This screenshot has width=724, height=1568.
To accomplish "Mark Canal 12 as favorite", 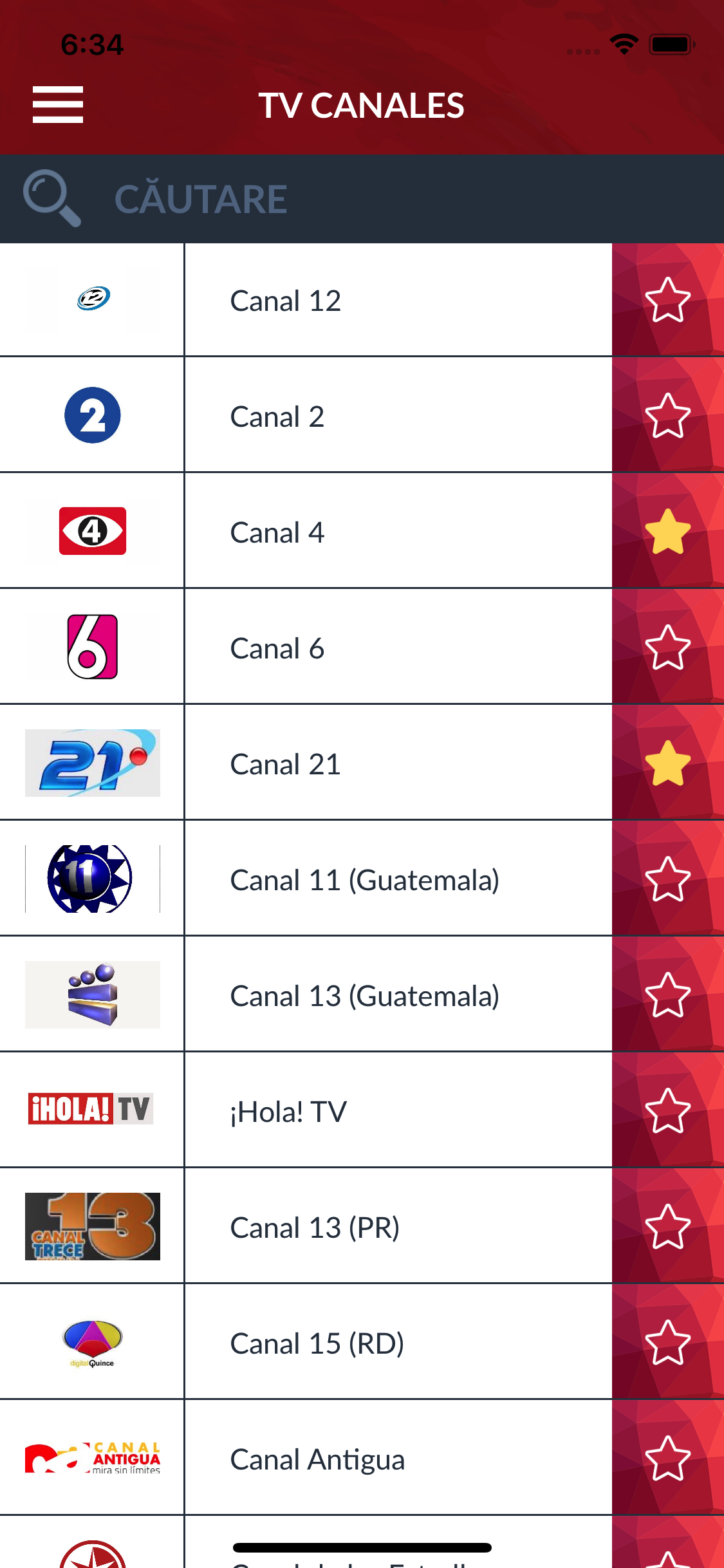I will 667,299.
